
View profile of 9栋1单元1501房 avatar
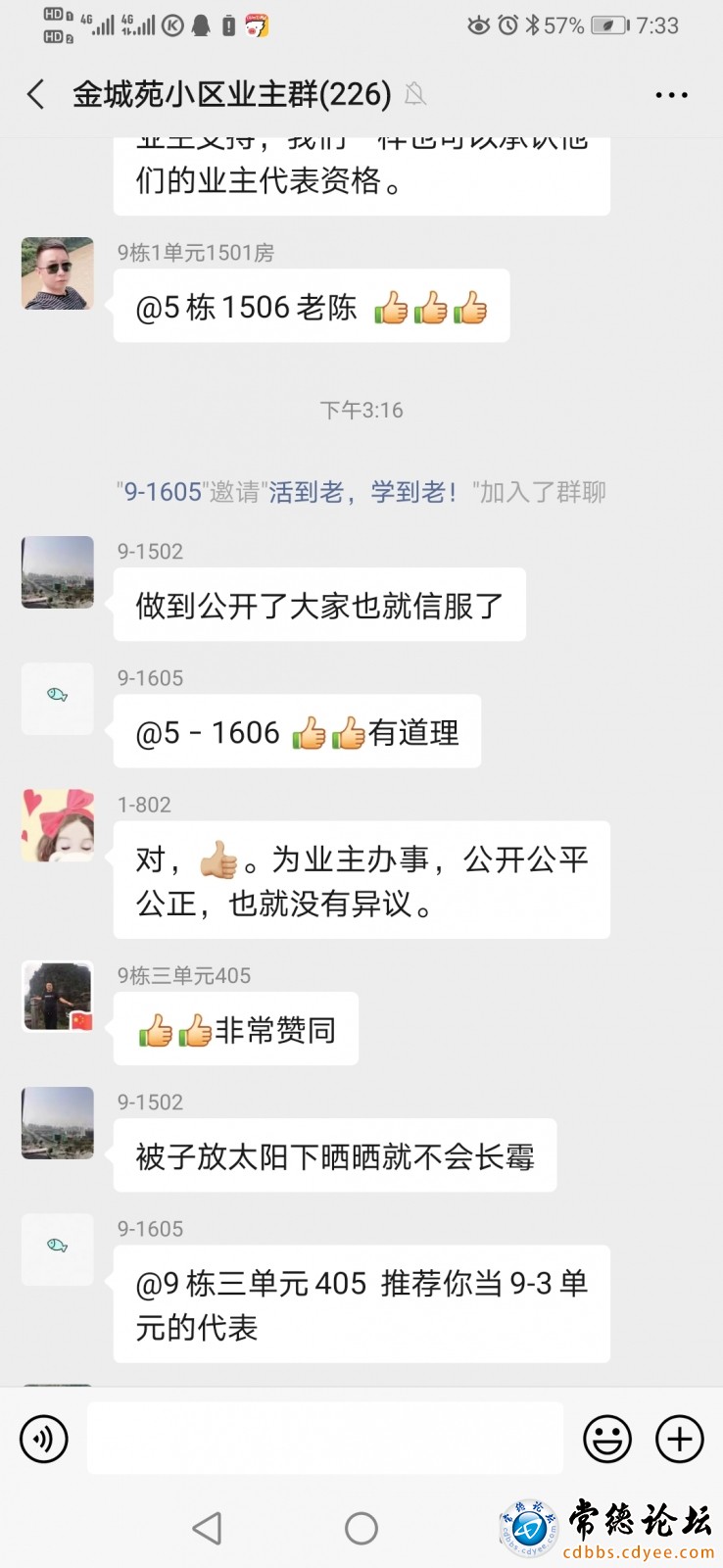[x=58, y=273]
